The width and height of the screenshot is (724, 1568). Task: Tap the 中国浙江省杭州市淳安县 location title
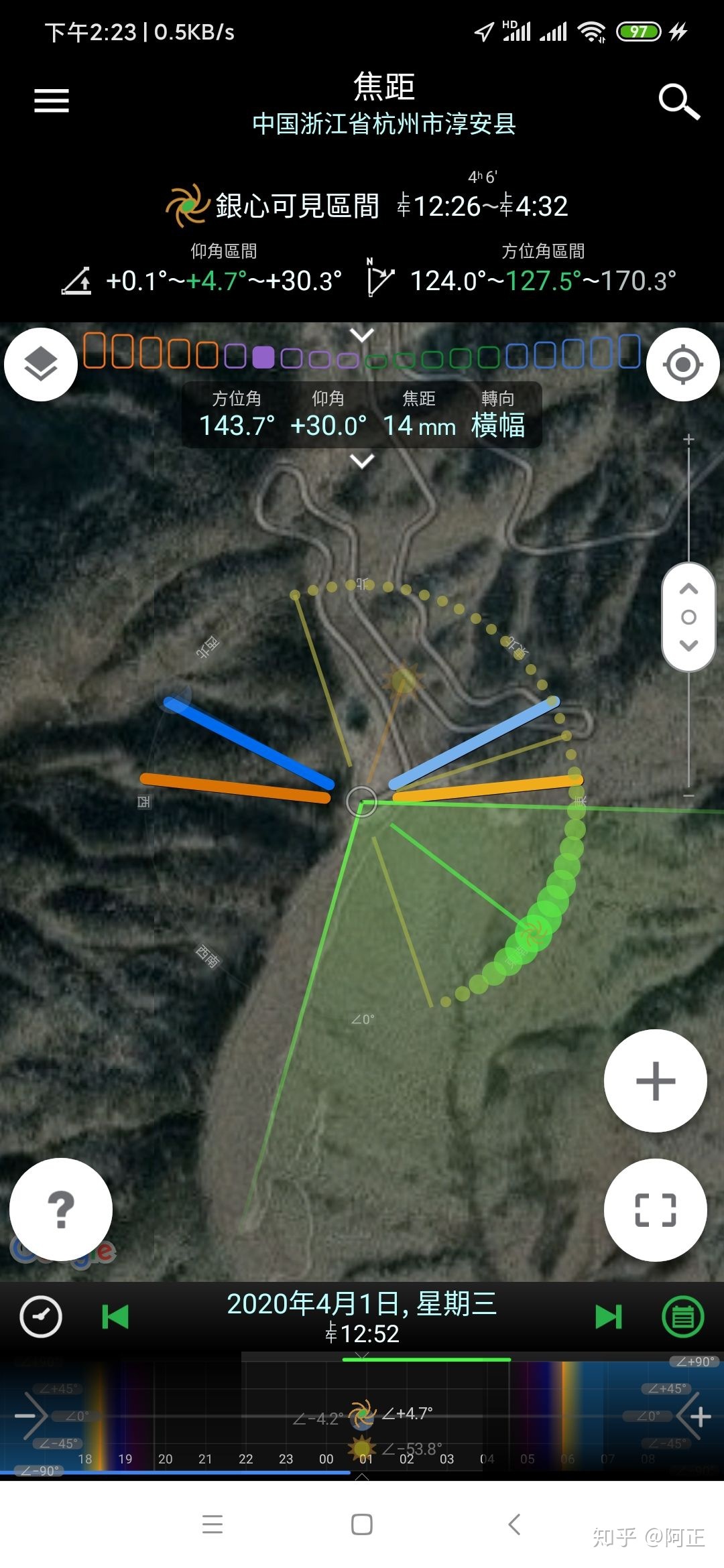click(383, 124)
